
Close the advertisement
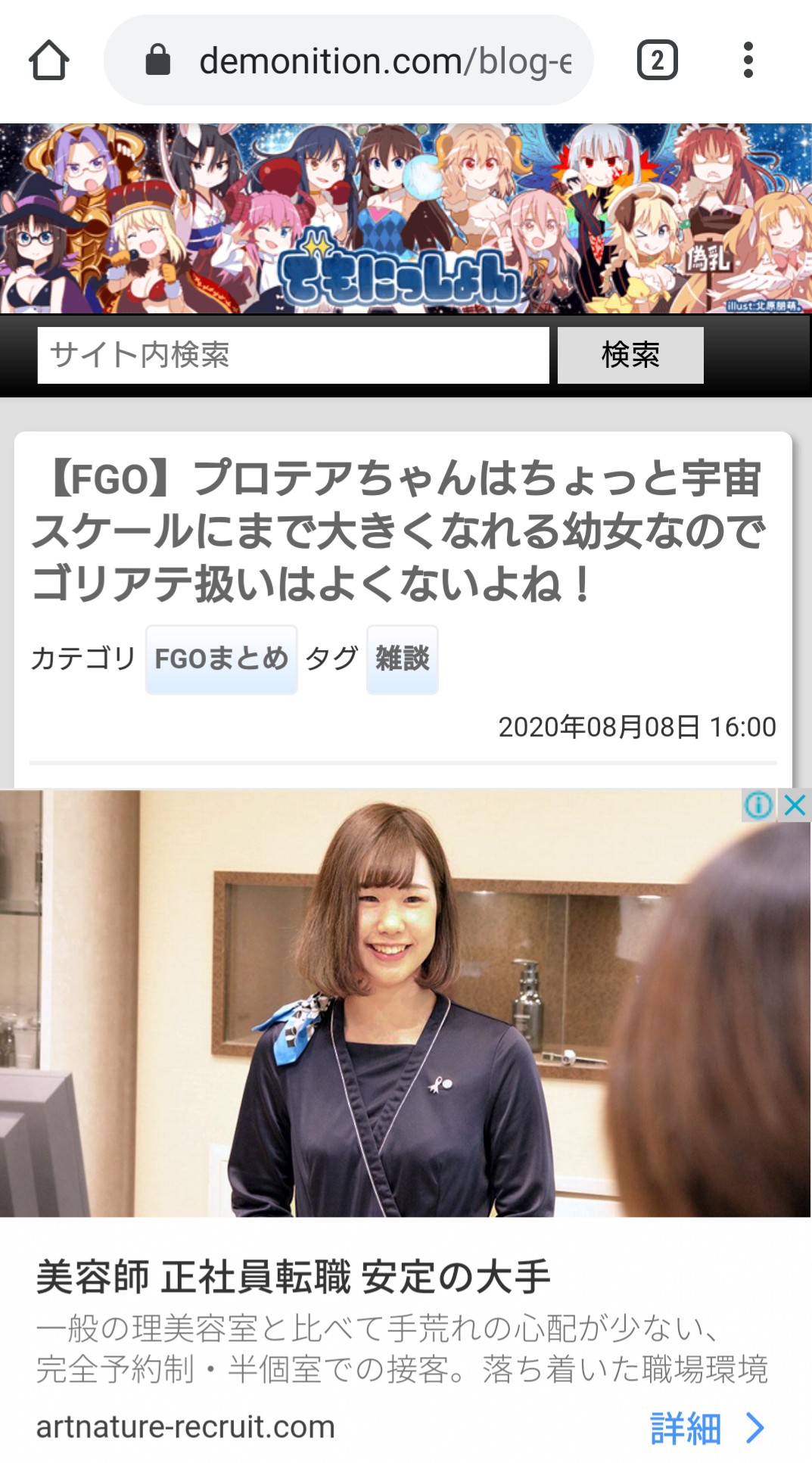click(795, 805)
